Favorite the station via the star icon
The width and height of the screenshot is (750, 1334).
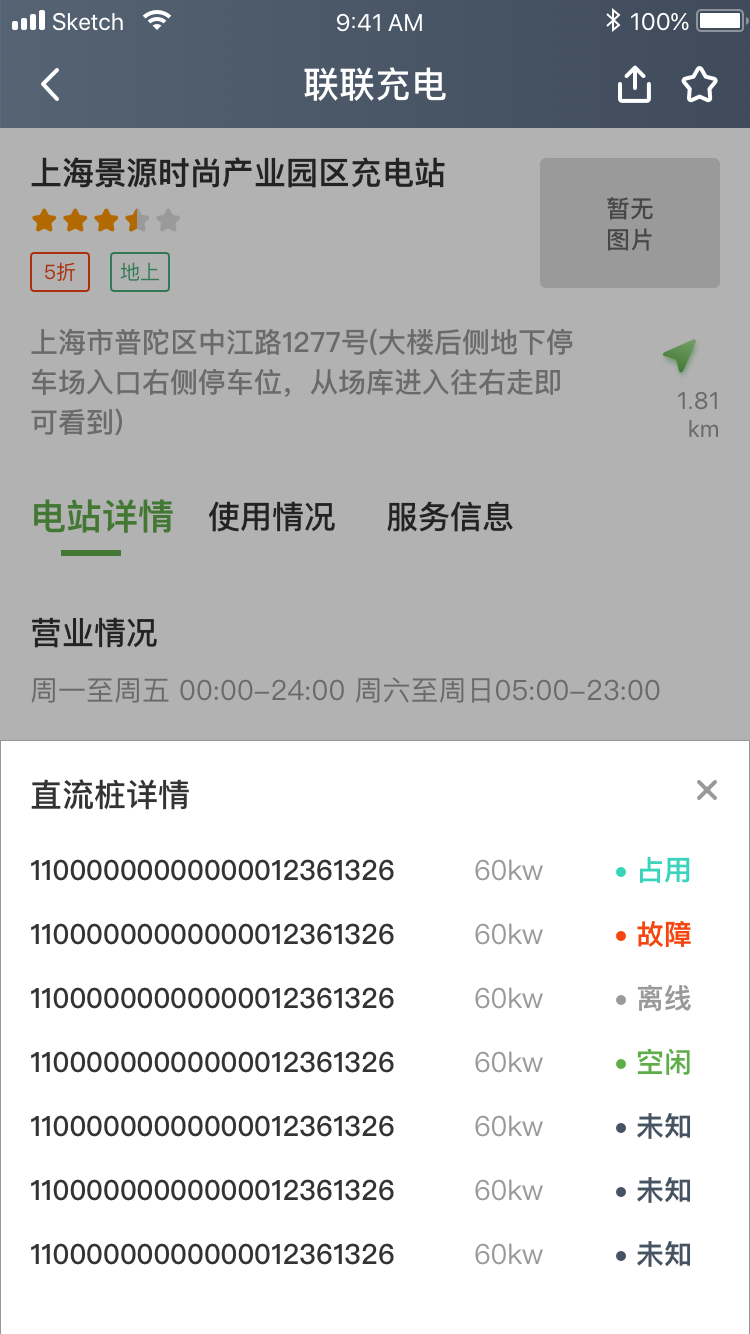(x=700, y=84)
